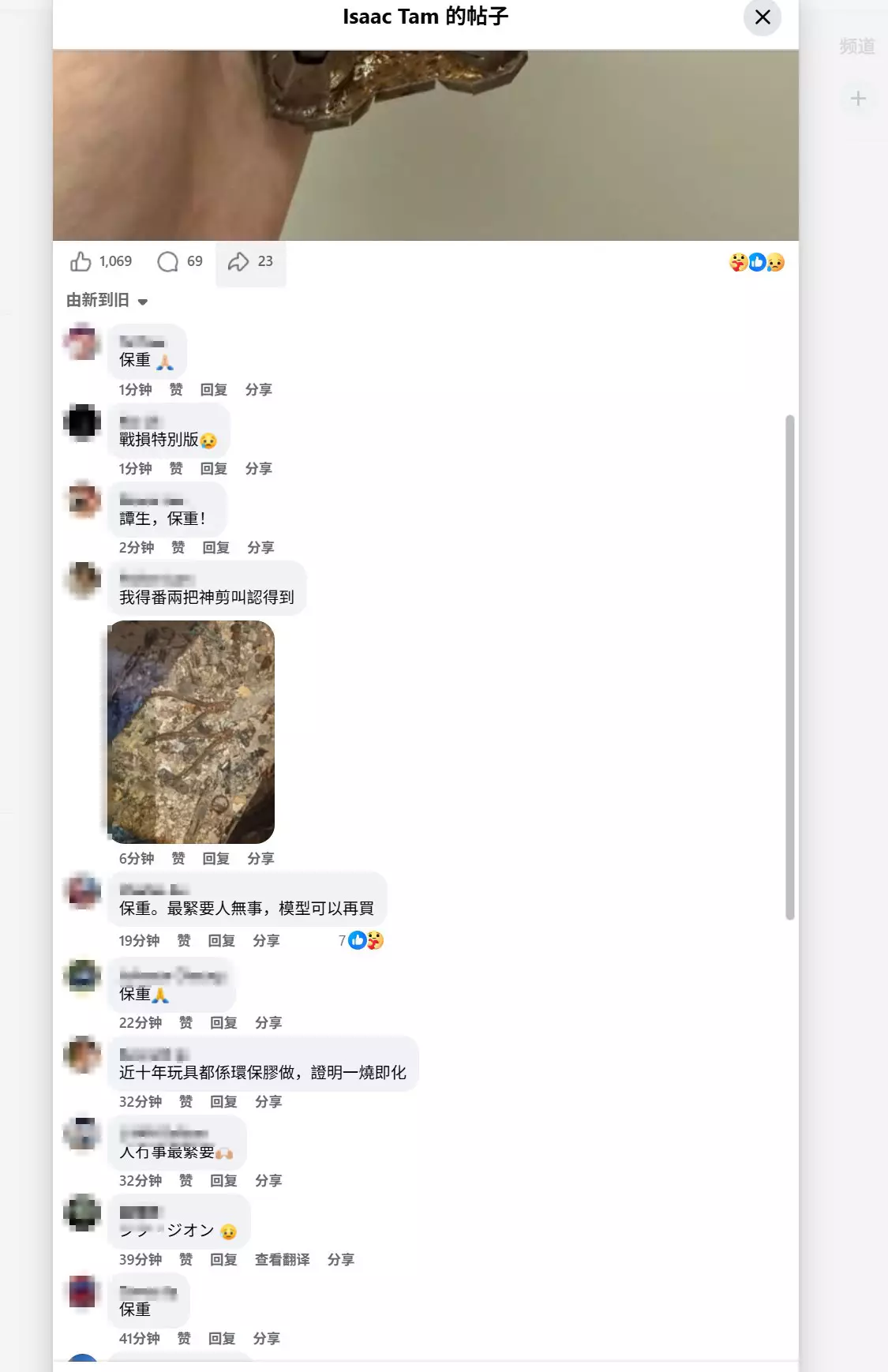
Task: Open the 由新到旧 comment sort dropdown
Action: click(107, 301)
